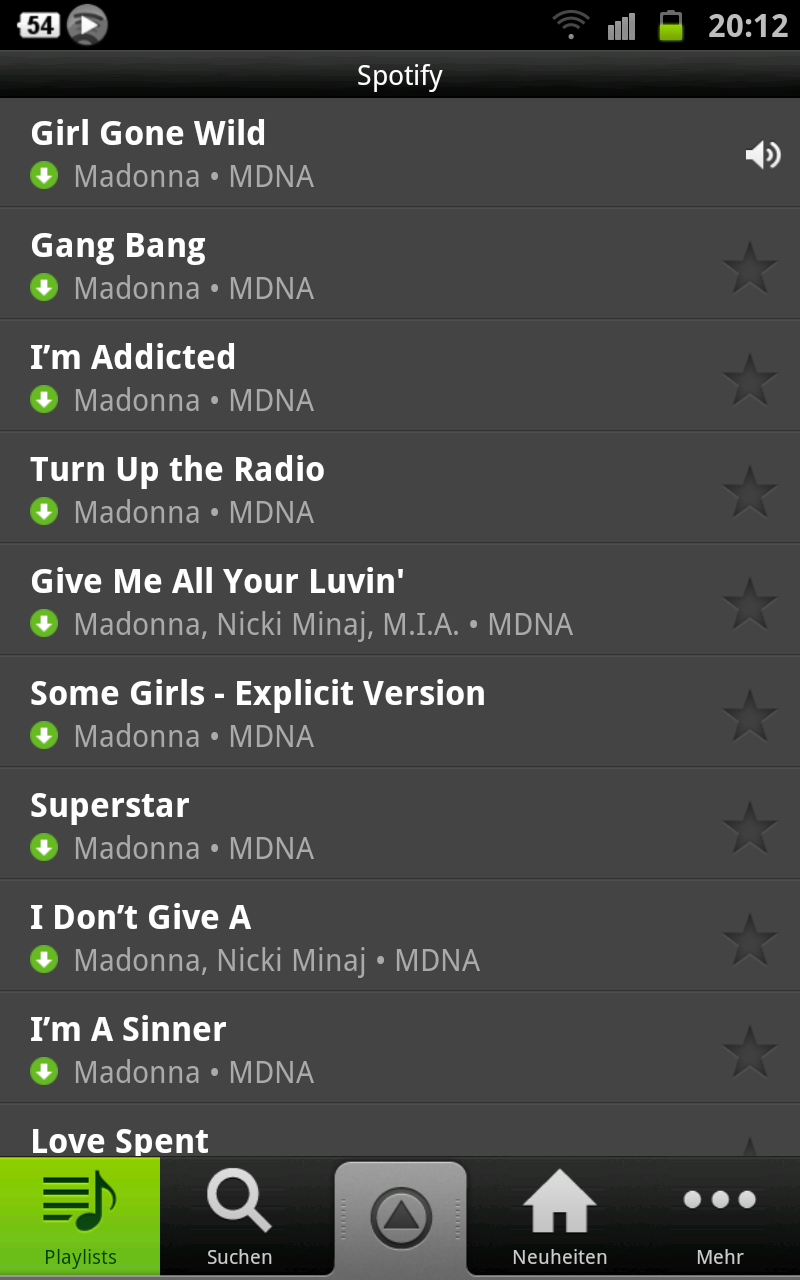Open the Mehr tab
The height and width of the screenshot is (1280, 800).
pos(720,1218)
